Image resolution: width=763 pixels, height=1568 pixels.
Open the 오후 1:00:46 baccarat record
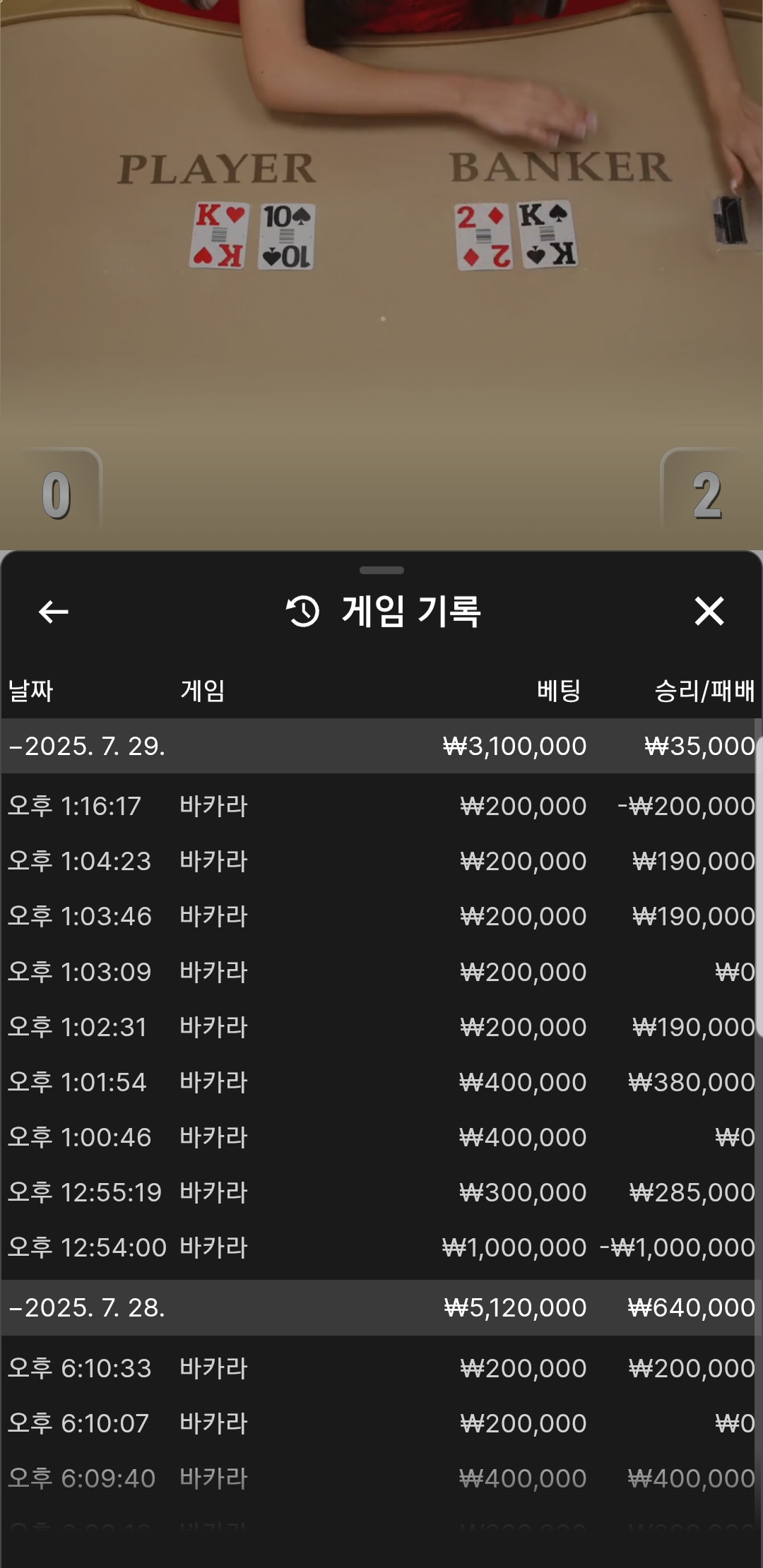point(379,1137)
